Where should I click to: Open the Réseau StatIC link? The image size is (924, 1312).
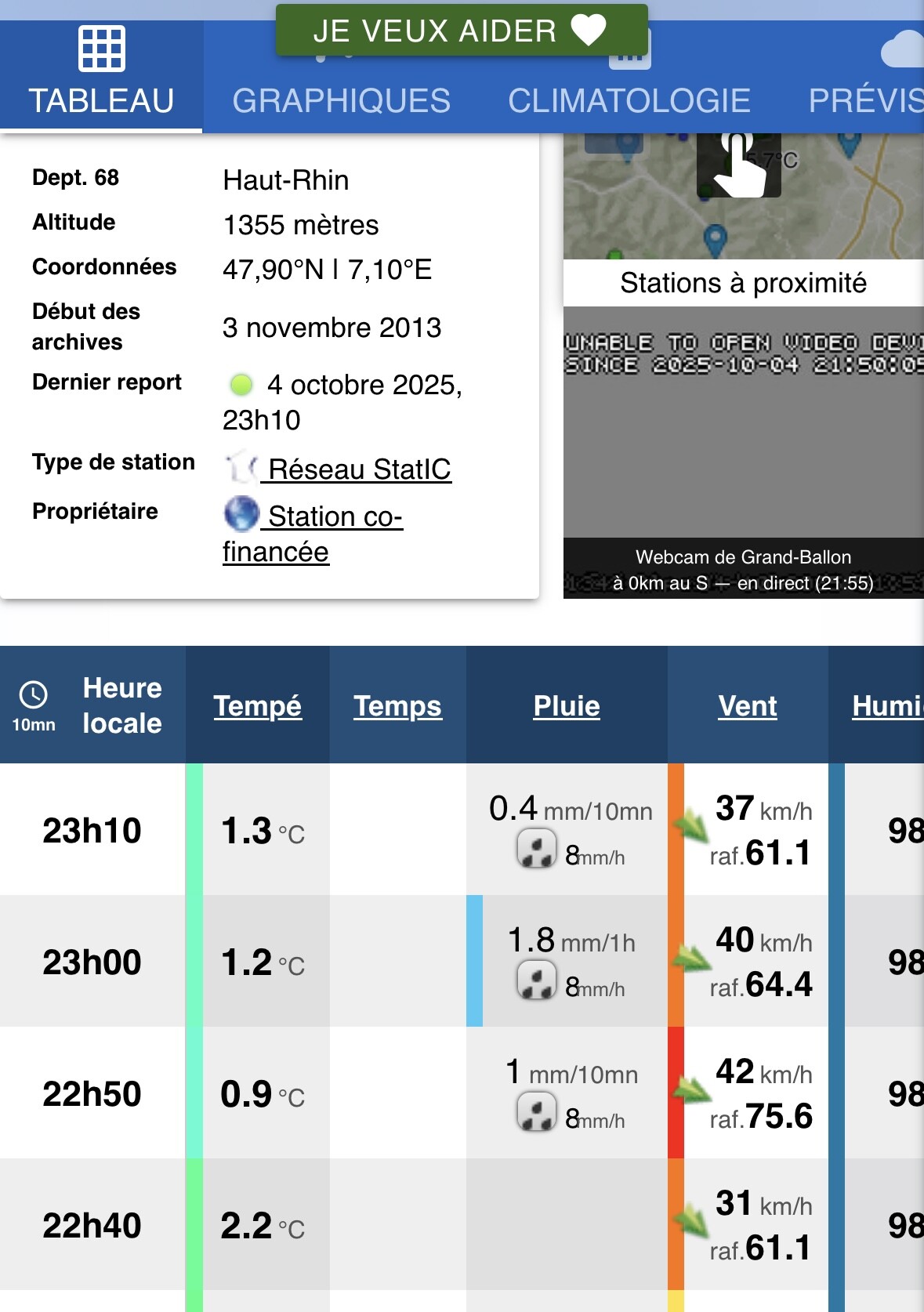point(359,469)
